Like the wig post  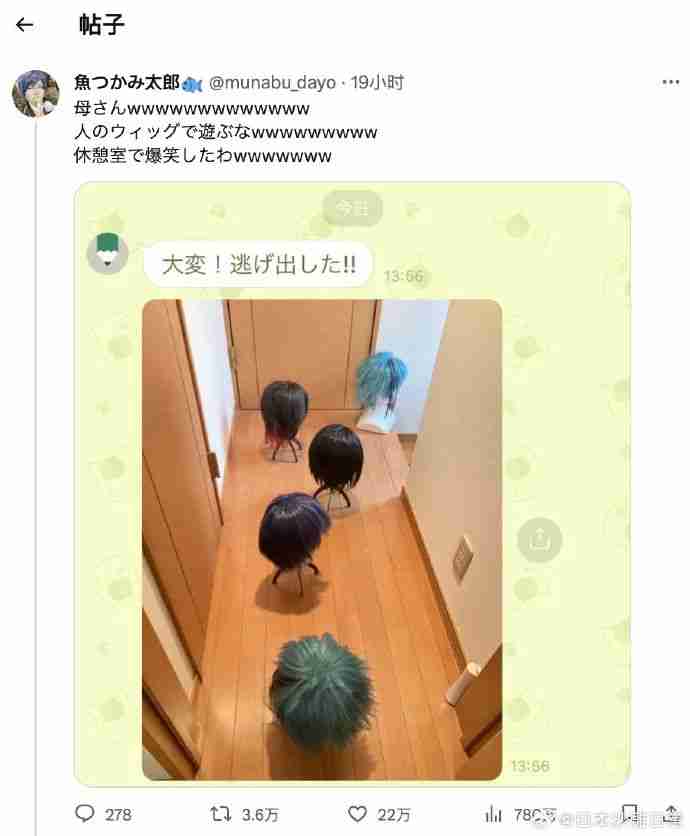(358, 814)
